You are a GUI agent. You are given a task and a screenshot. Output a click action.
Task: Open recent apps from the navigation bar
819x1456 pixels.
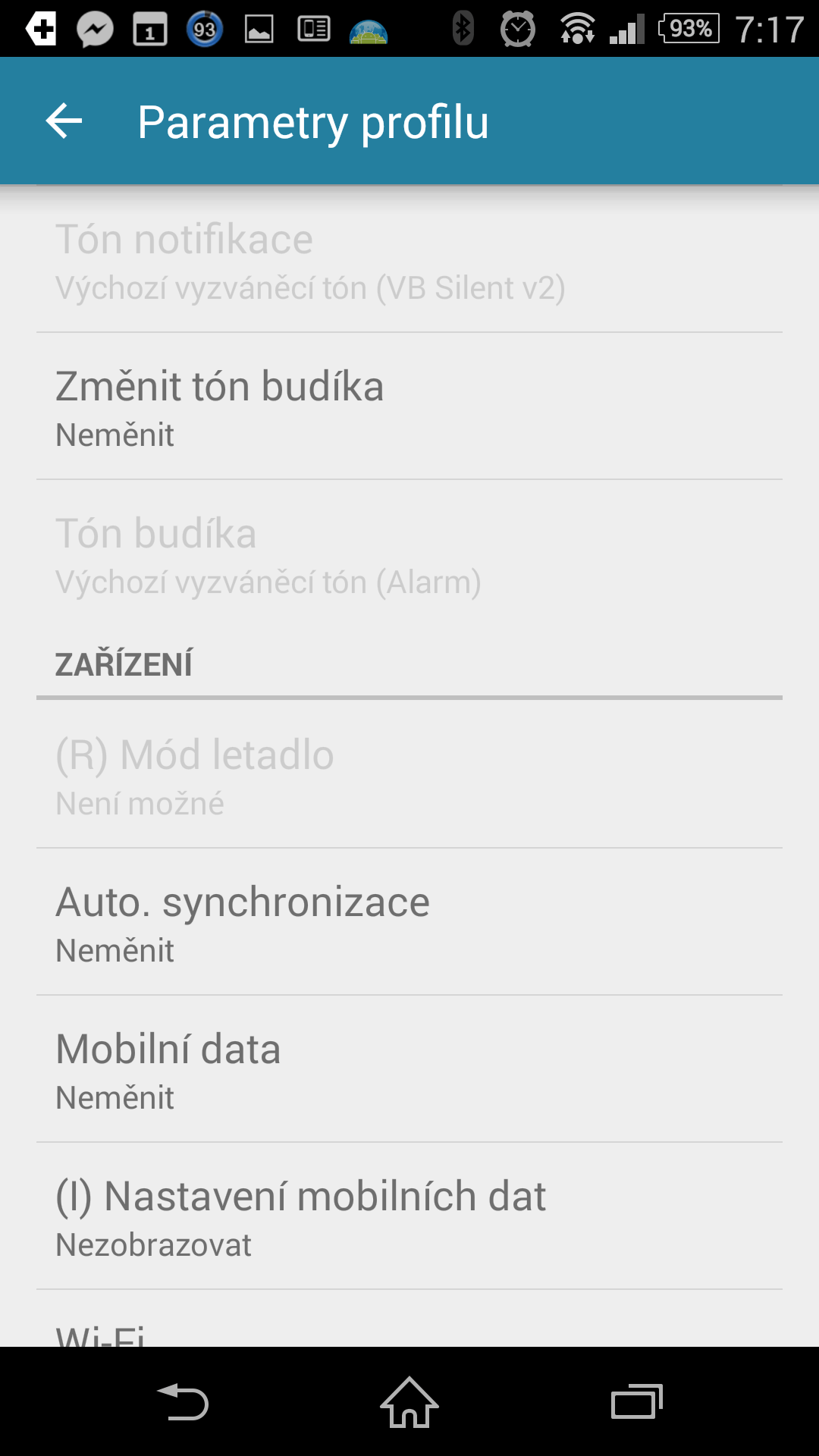point(637,1402)
